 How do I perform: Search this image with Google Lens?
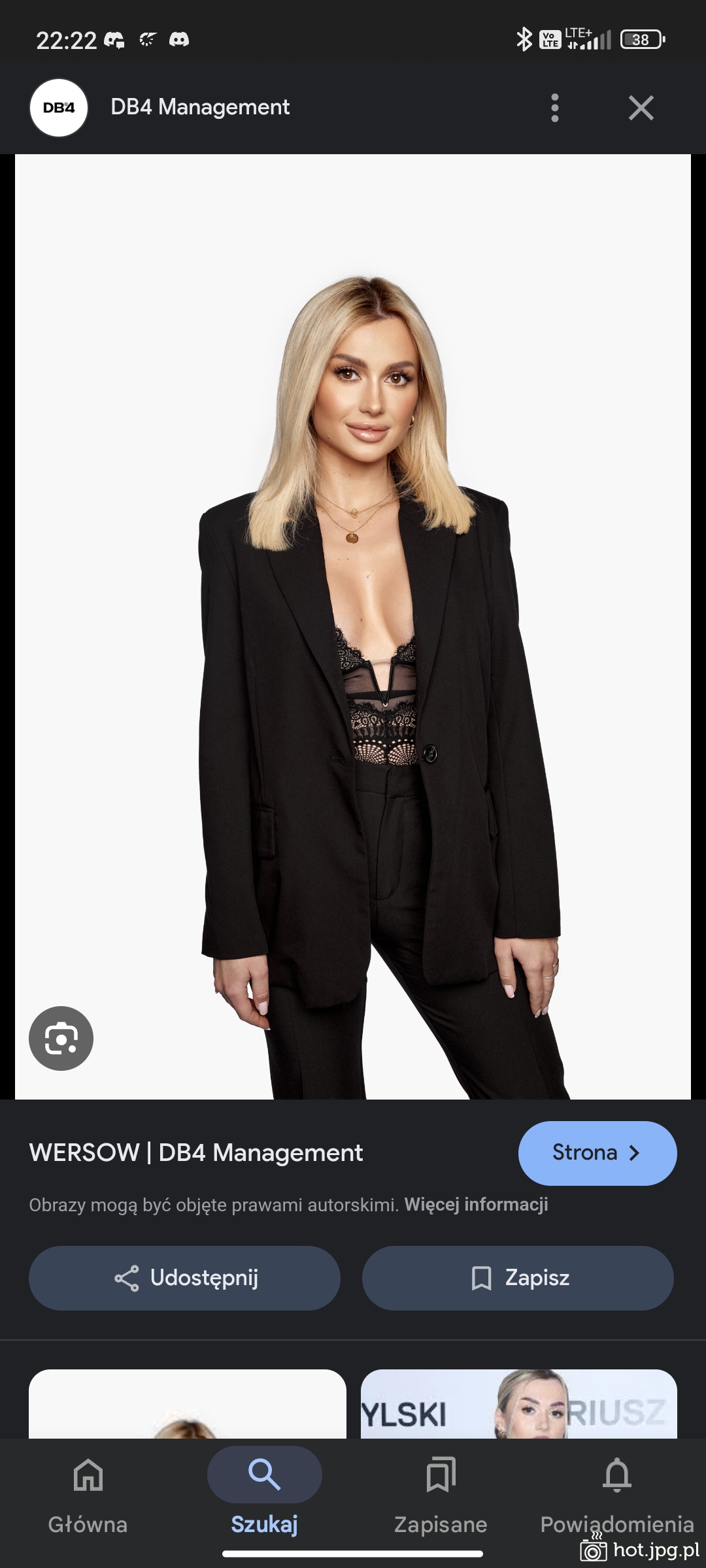tap(61, 1038)
